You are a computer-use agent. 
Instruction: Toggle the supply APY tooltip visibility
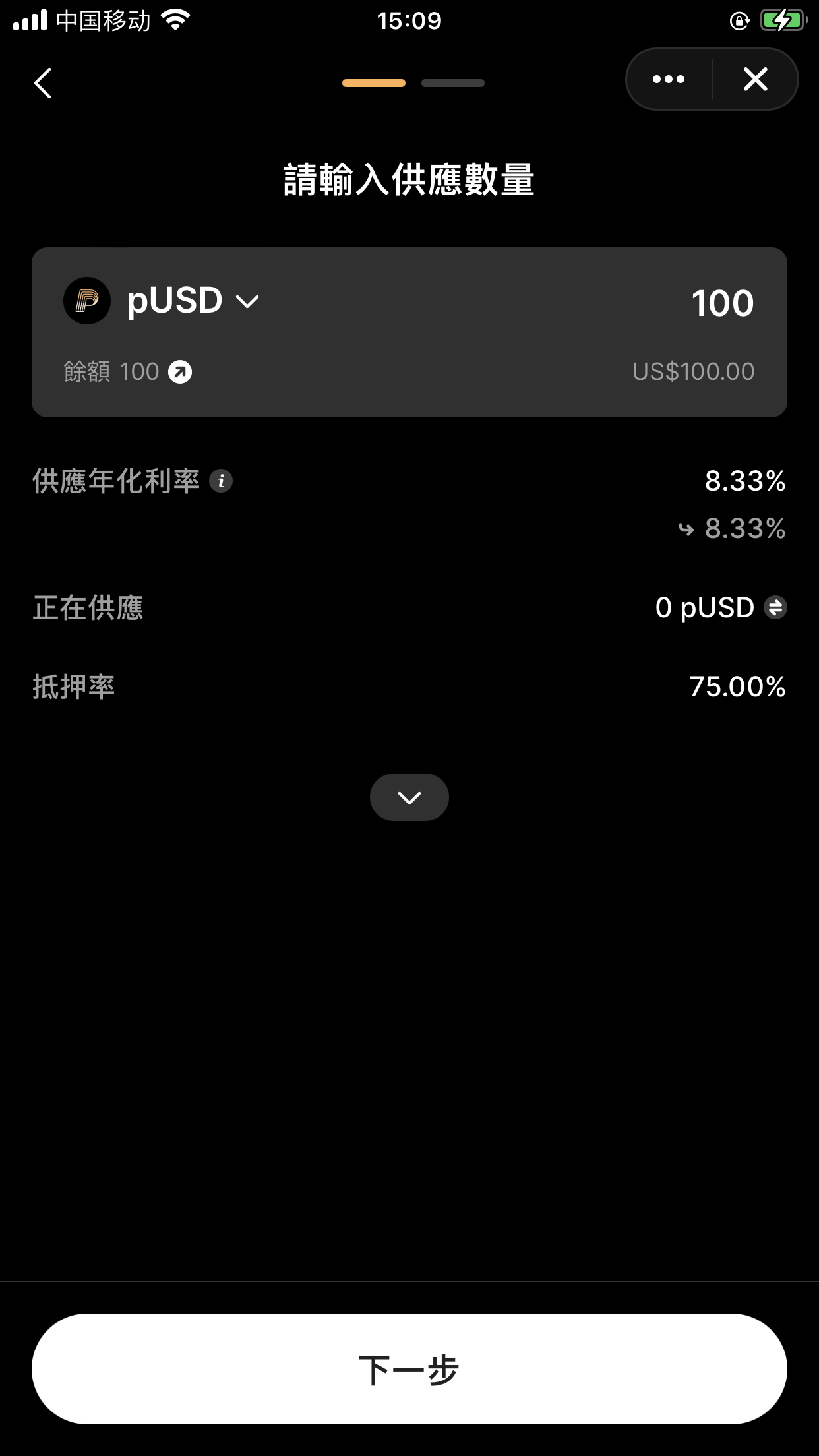pyautogui.click(x=222, y=481)
